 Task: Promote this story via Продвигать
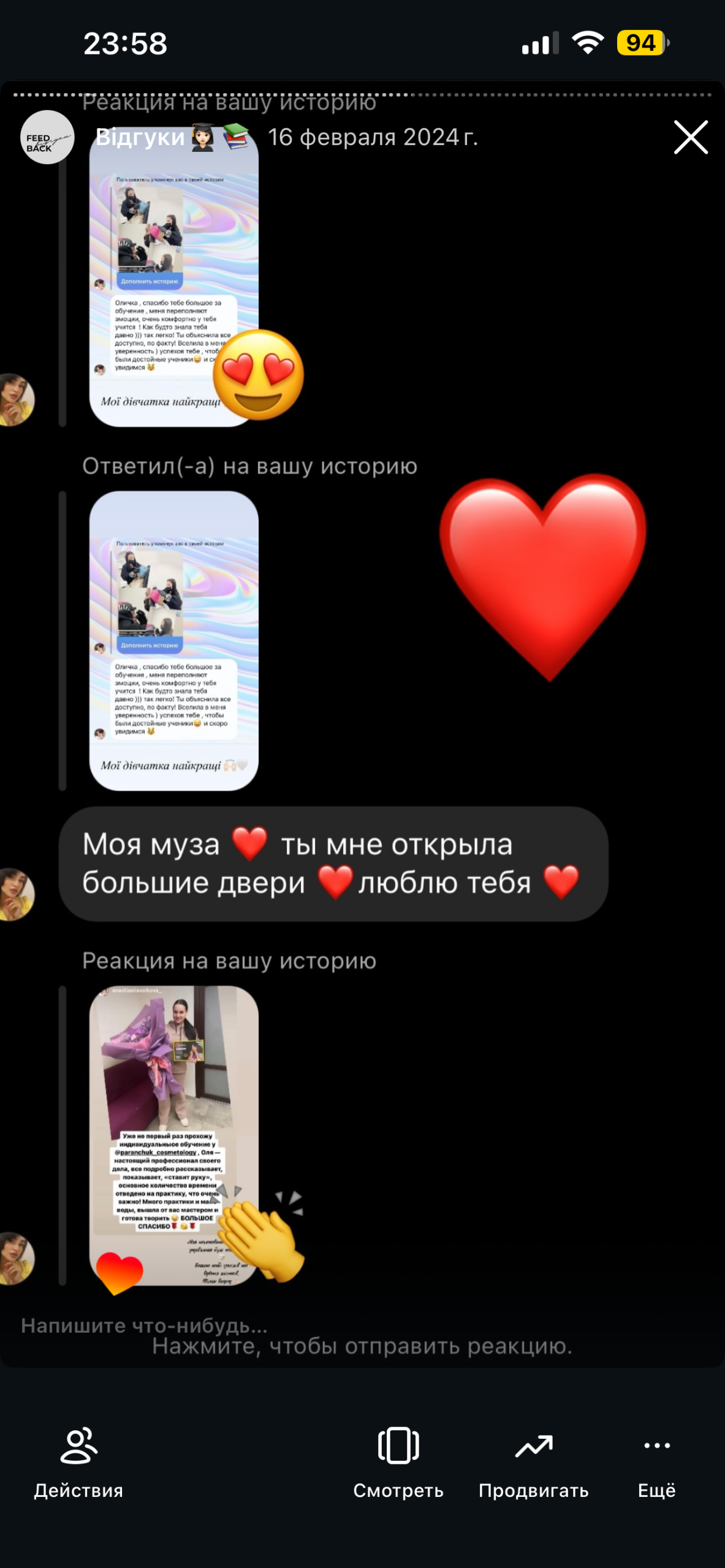(534, 1463)
